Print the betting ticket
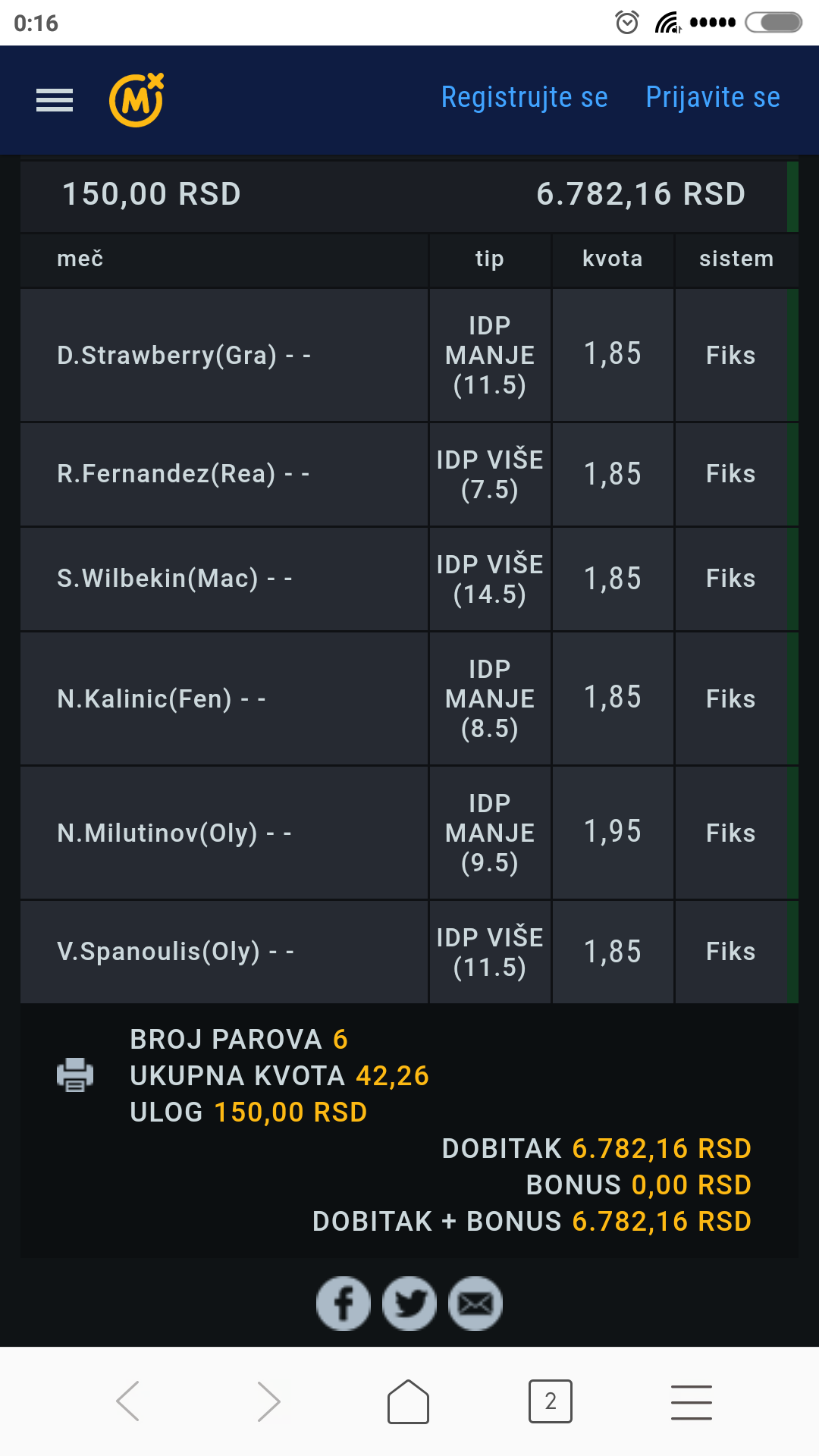819x1456 pixels. pos(75,1075)
